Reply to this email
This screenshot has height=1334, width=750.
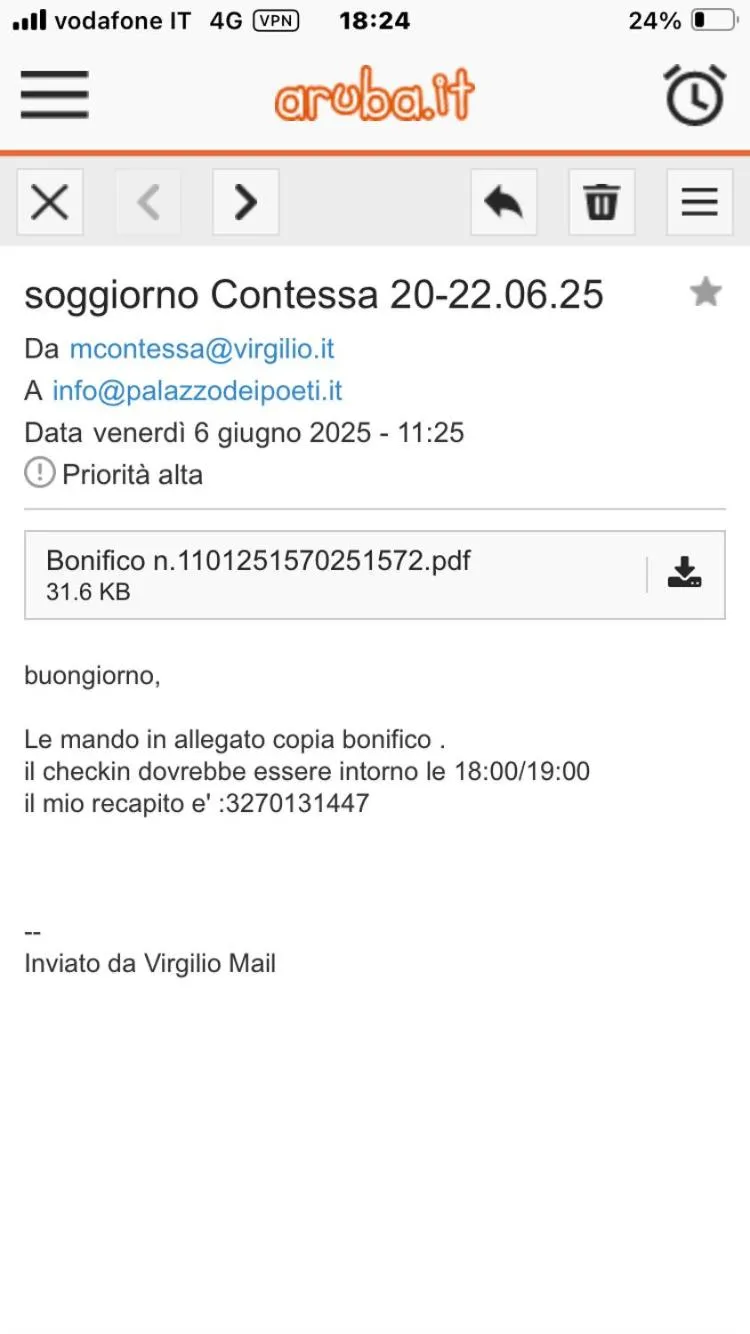coord(503,203)
